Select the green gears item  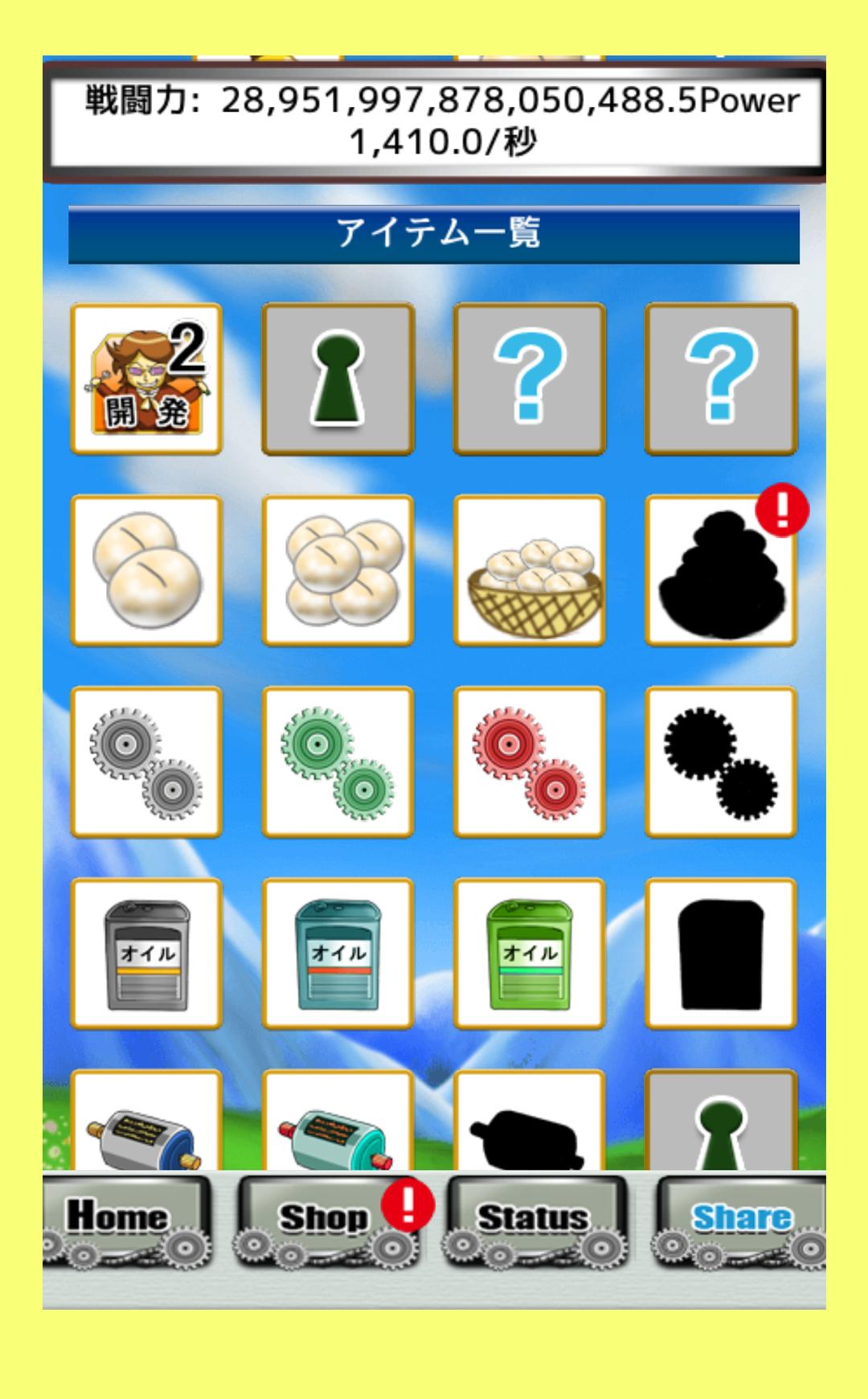click(338, 761)
